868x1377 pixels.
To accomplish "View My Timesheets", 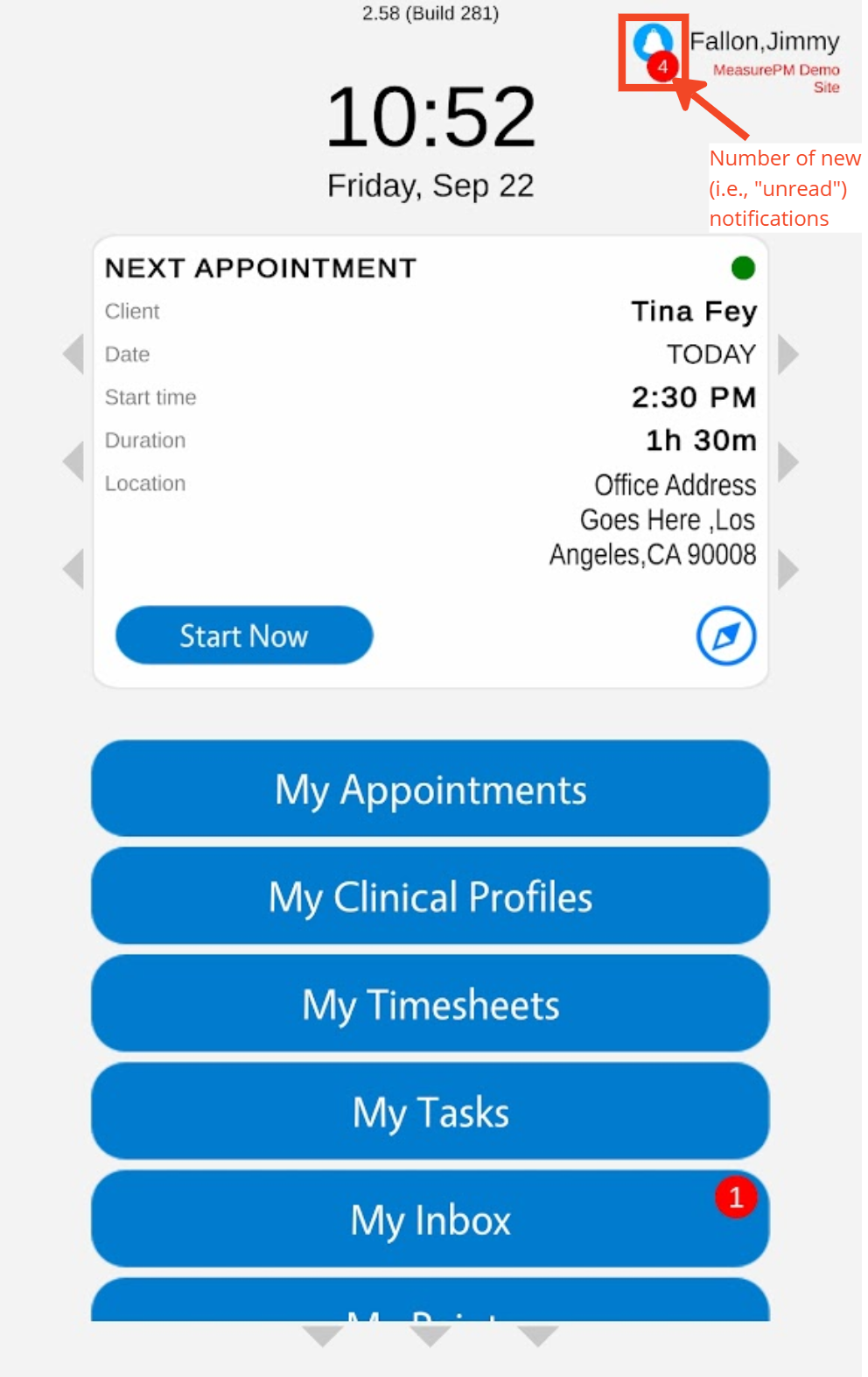I will pyautogui.click(x=430, y=1004).
